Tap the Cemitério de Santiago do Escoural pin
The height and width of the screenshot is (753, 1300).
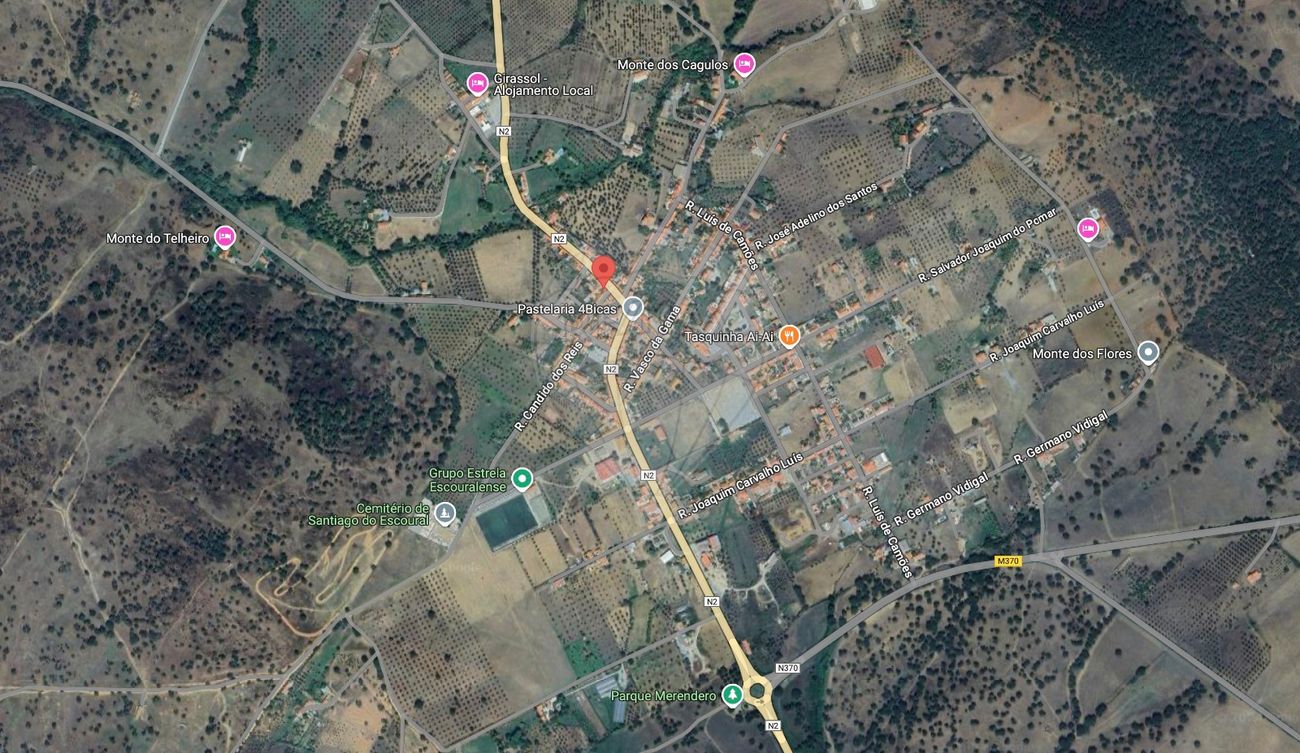coord(445,514)
